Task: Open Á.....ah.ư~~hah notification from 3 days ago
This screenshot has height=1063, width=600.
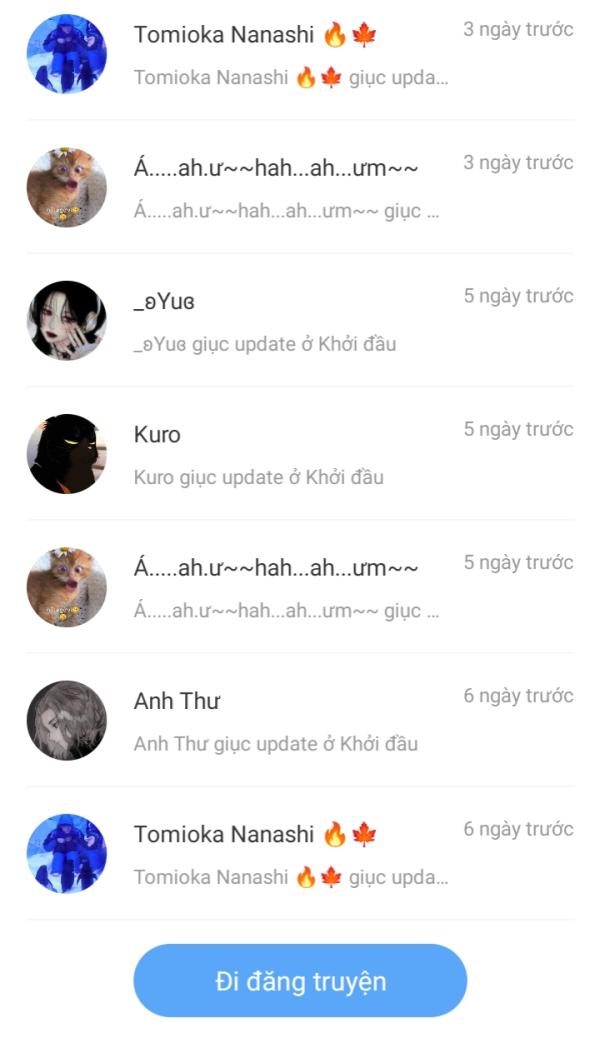Action: (300, 187)
